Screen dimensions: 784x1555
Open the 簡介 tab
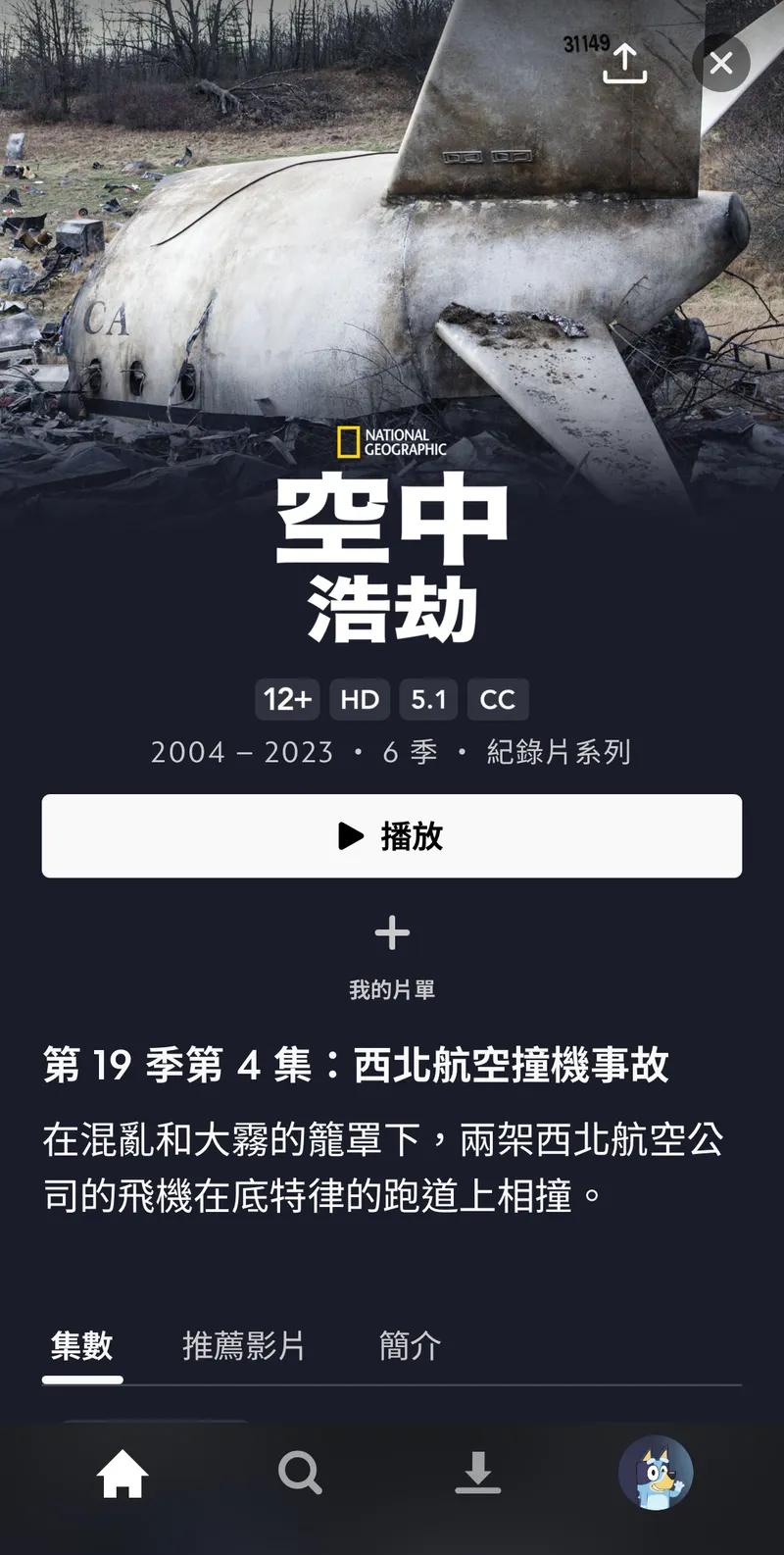[x=410, y=1346]
